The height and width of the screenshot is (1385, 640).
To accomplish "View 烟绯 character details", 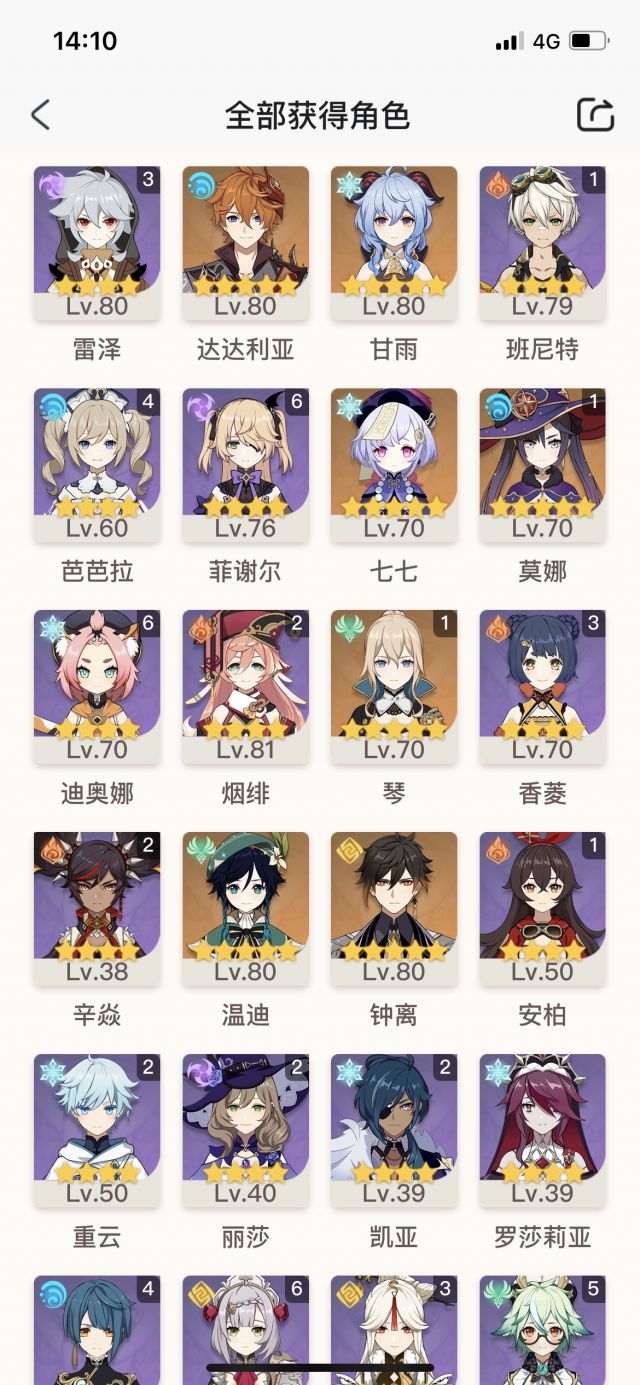I will (x=245, y=687).
